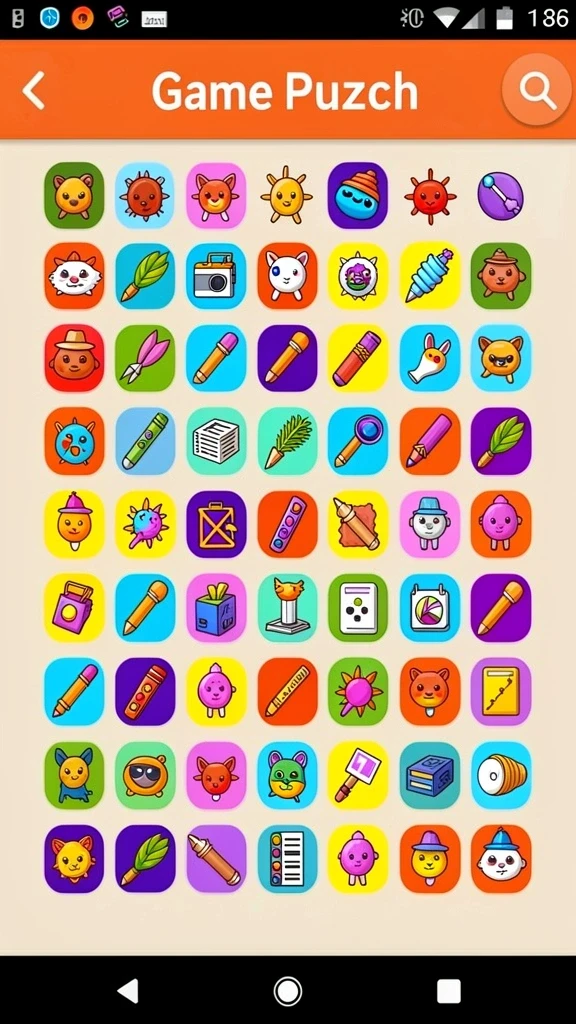Open the sunglasses face tile
This screenshot has height=1024, width=576.
tap(145, 775)
